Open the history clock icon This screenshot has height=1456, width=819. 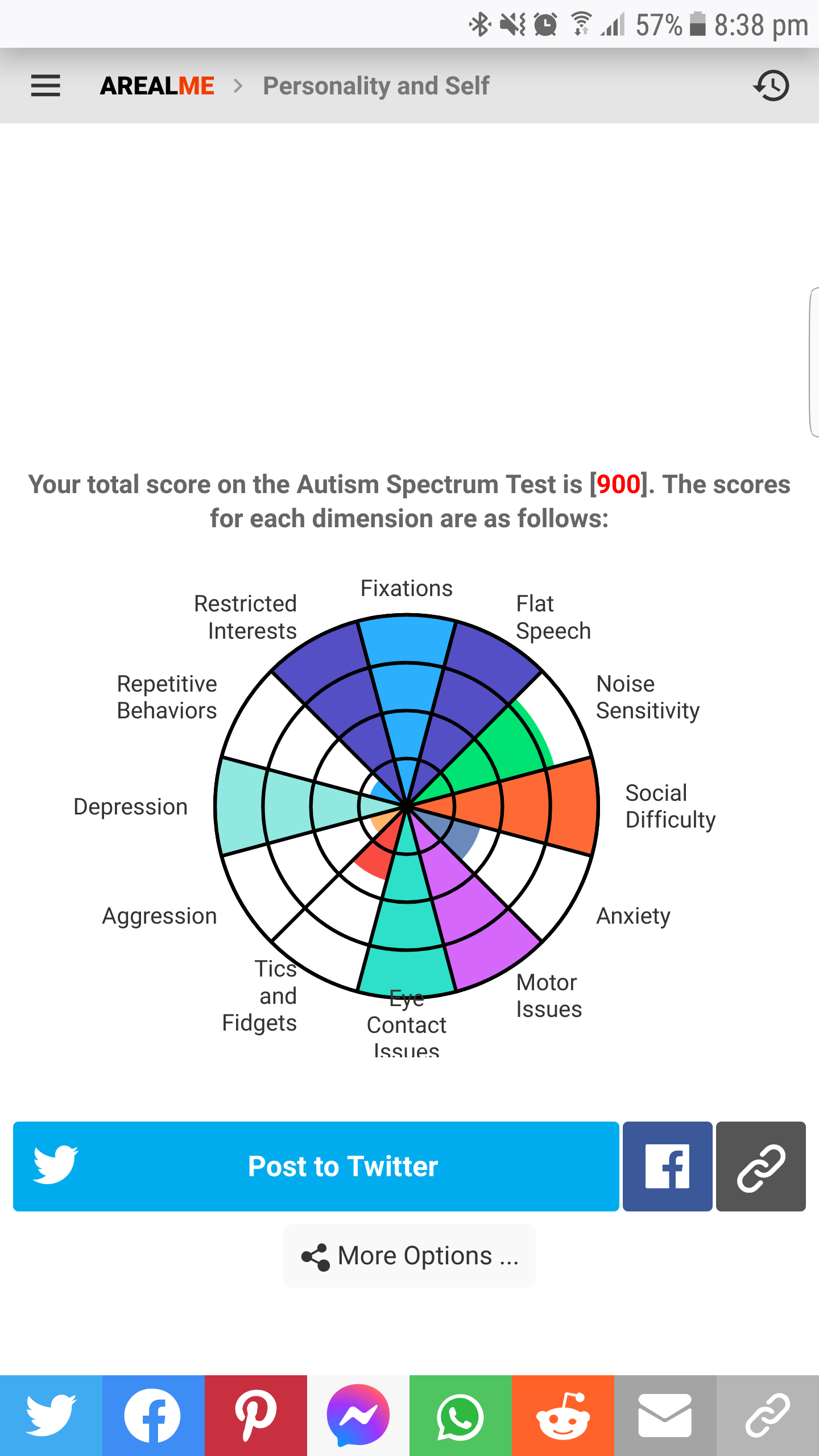[771, 86]
